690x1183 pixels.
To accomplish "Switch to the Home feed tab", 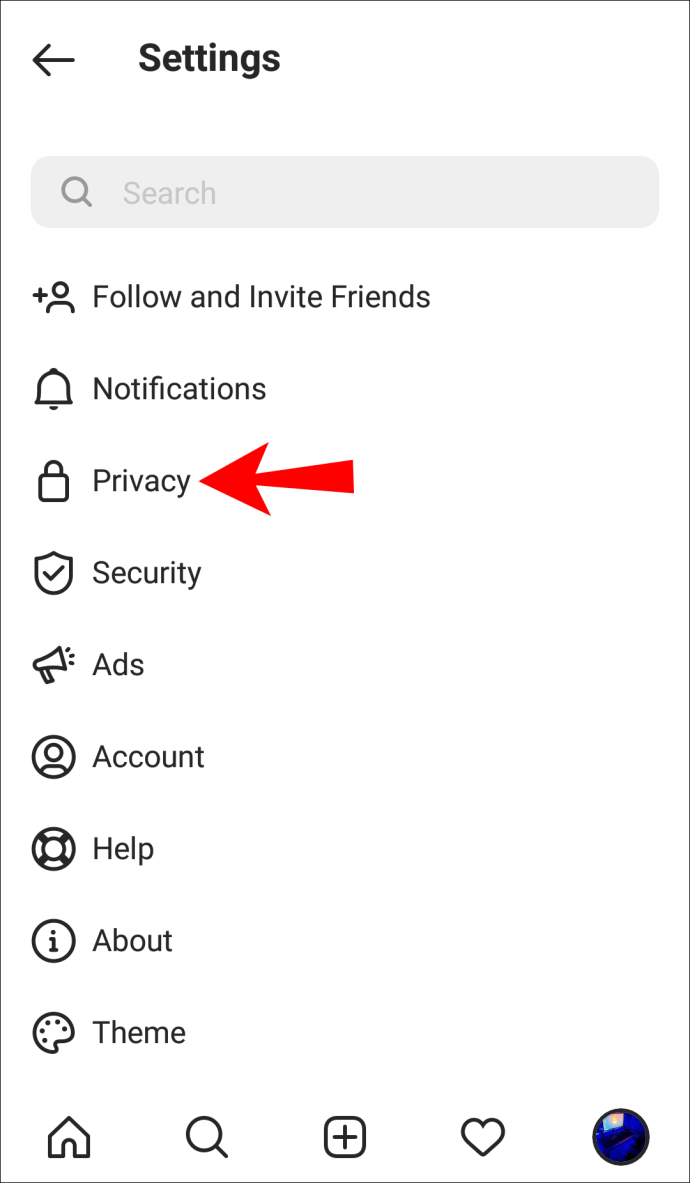I will coord(69,1137).
